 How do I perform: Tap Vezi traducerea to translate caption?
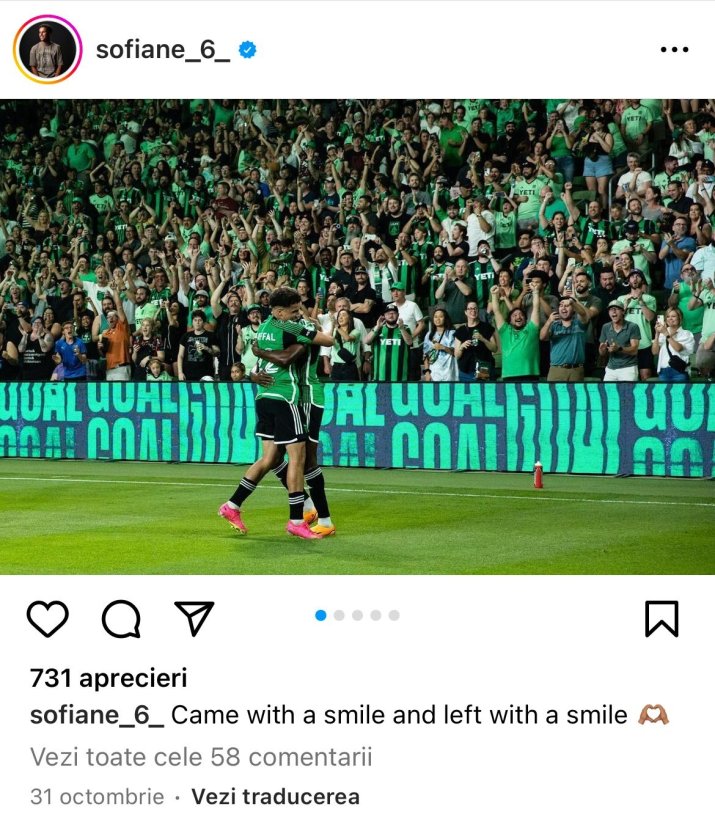pos(275,797)
